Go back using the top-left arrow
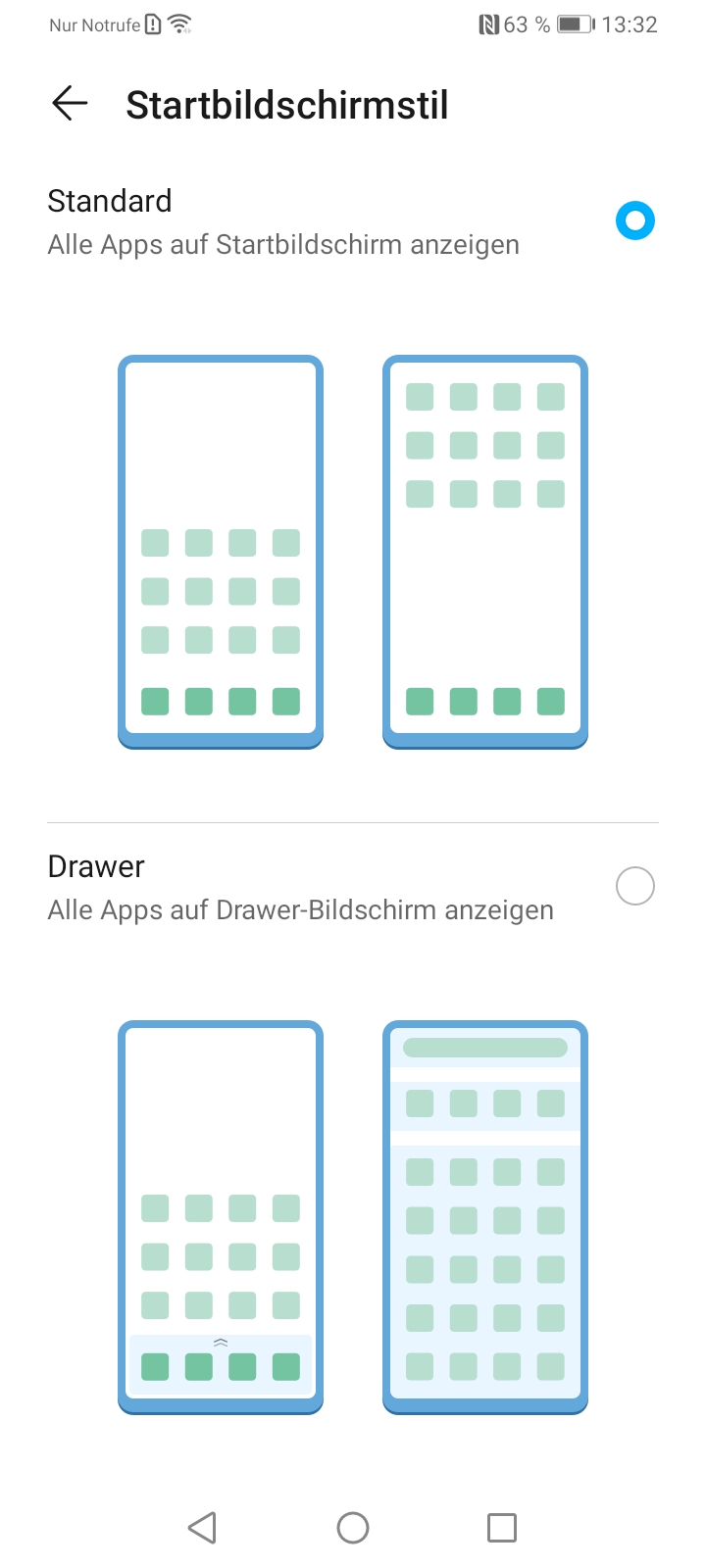The image size is (706, 1568). point(70,103)
